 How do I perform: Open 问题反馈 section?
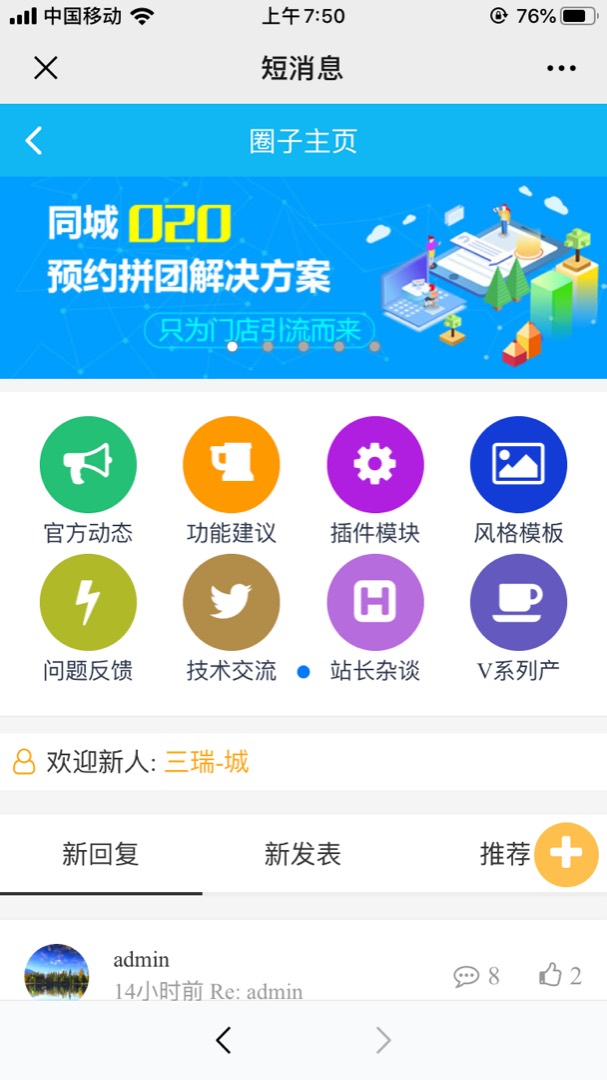click(88, 603)
